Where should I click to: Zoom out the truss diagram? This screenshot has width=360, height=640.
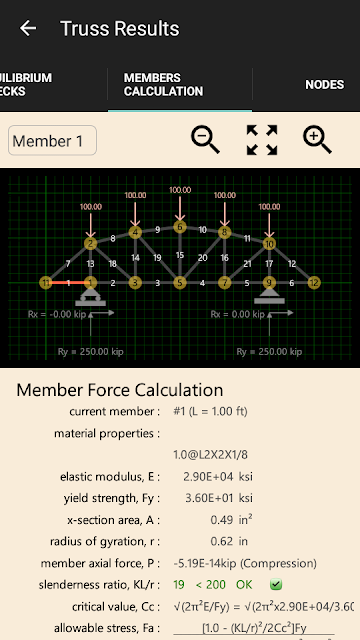point(205,140)
